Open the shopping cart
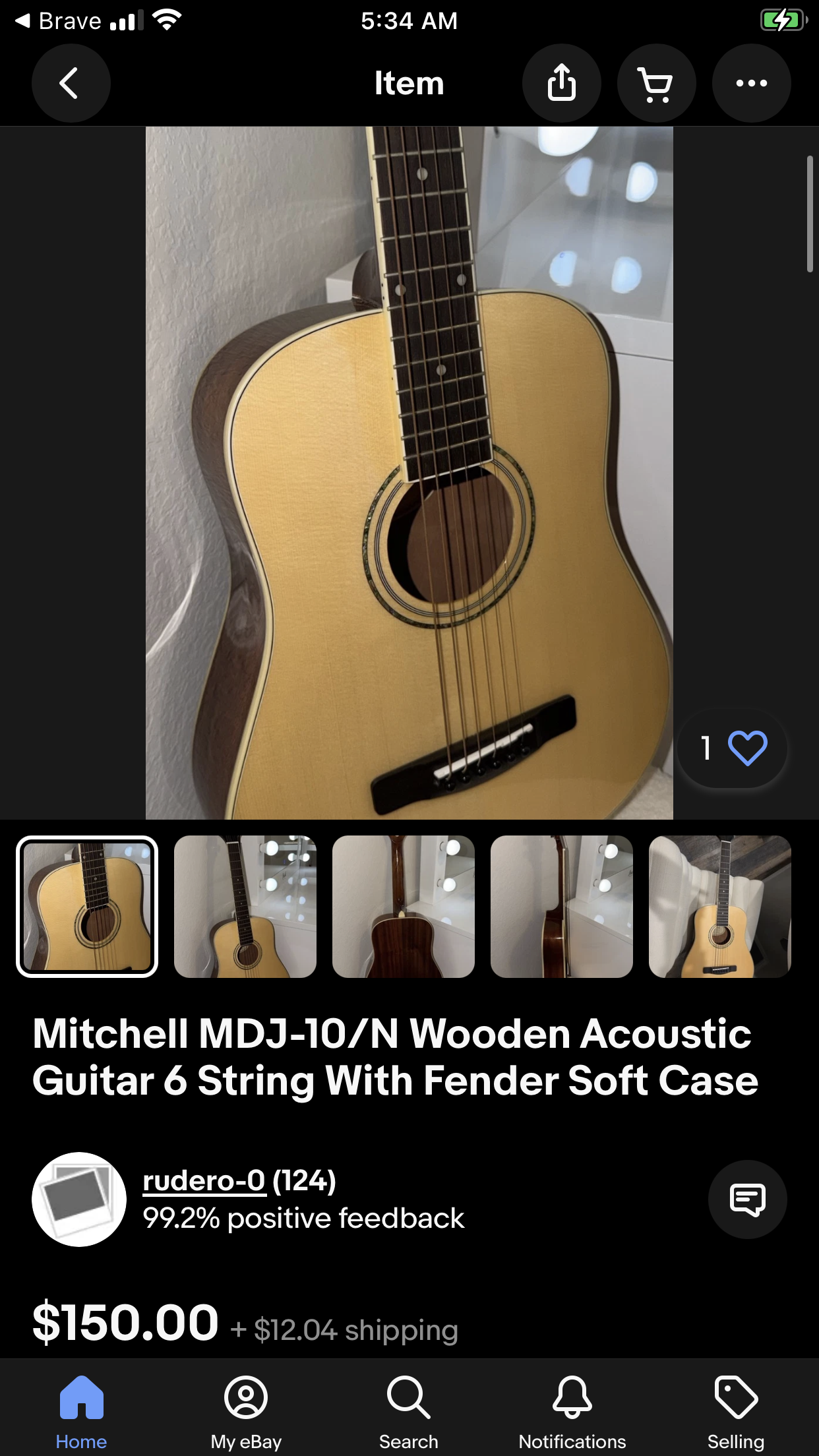This screenshot has height=1456, width=819. (x=656, y=83)
